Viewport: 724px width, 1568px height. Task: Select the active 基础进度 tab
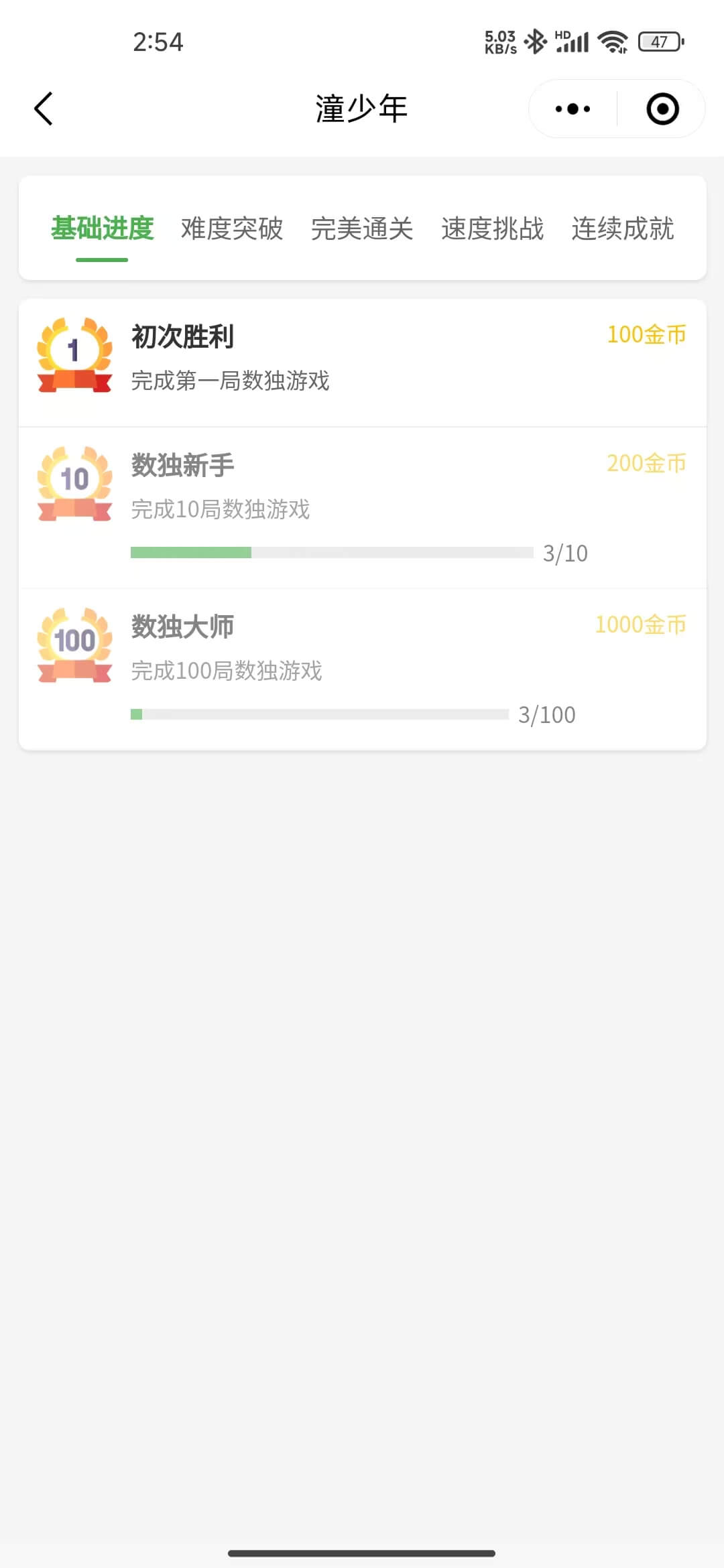101,229
